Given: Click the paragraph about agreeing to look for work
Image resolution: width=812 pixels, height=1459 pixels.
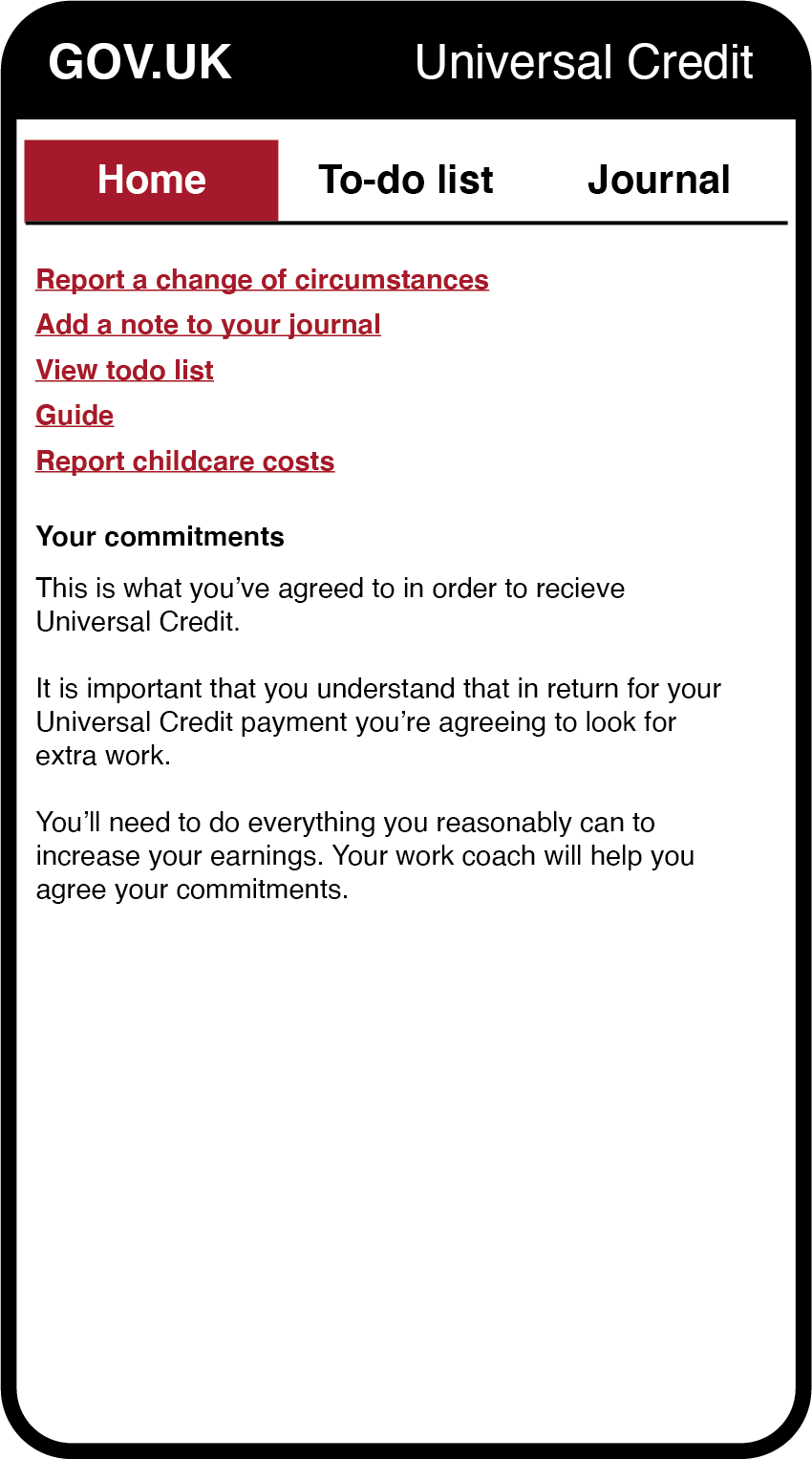Looking at the screenshot, I should (378, 721).
